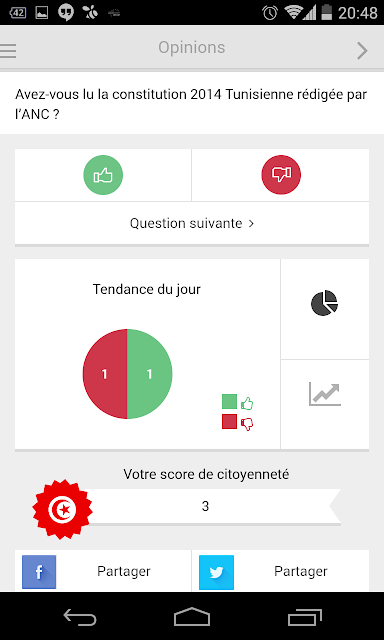Share via Twitter Partager button
Screen dimensions: 384x640
pyautogui.click(x=280, y=571)
